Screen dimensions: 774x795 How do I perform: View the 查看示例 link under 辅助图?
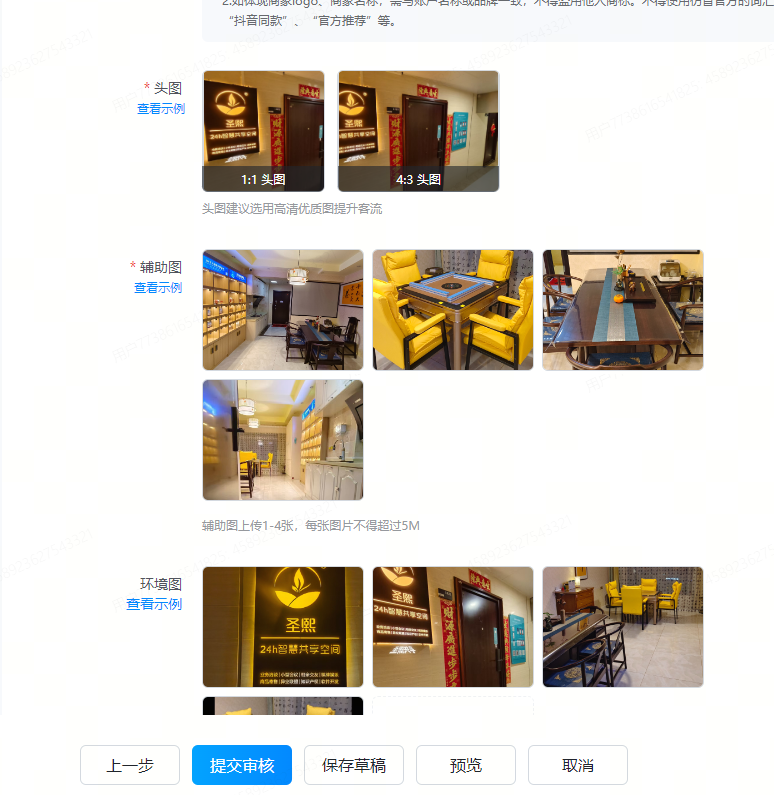(x=158, y=288)
